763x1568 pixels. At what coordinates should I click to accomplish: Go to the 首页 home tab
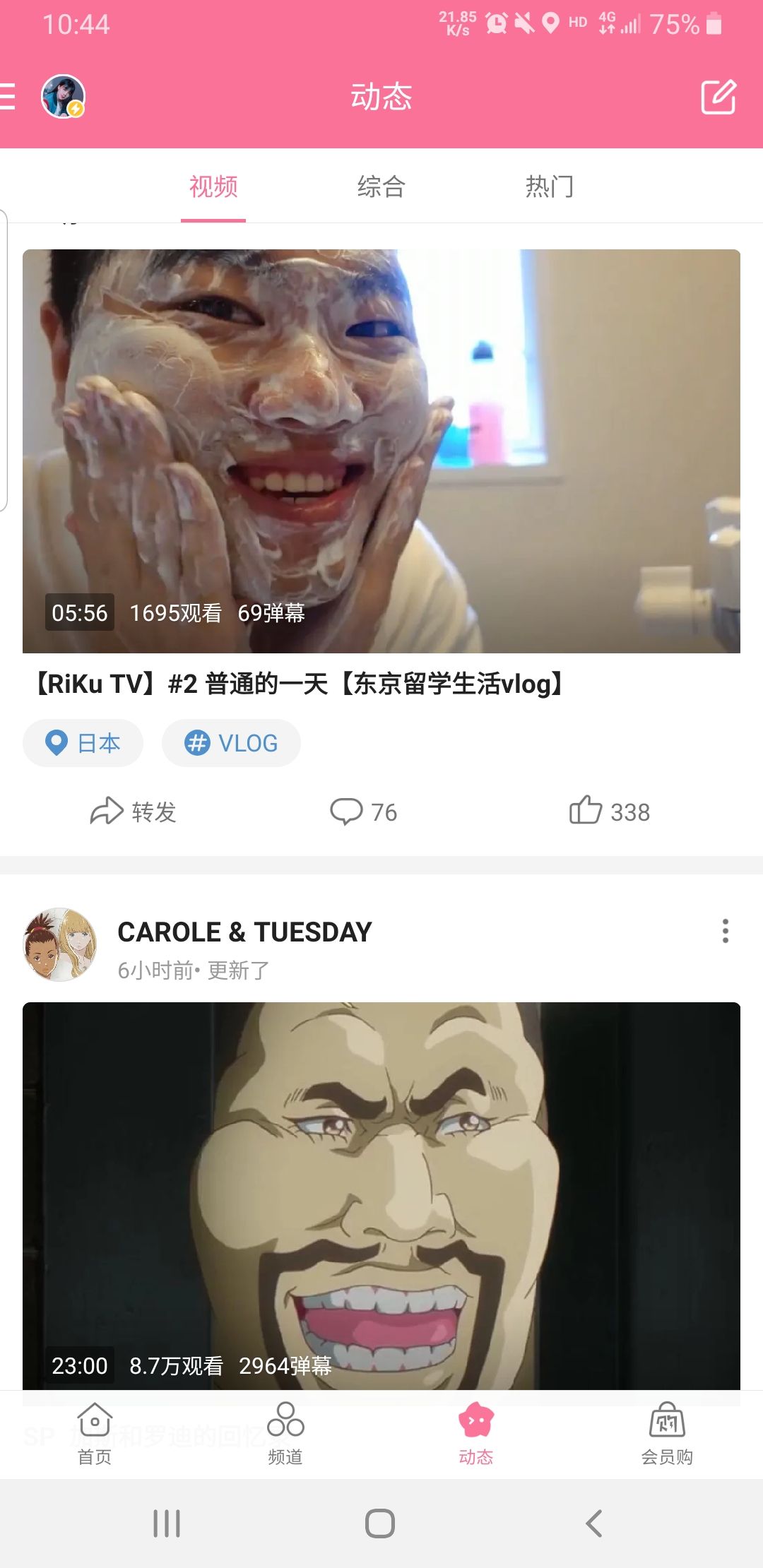point(95,1434)
